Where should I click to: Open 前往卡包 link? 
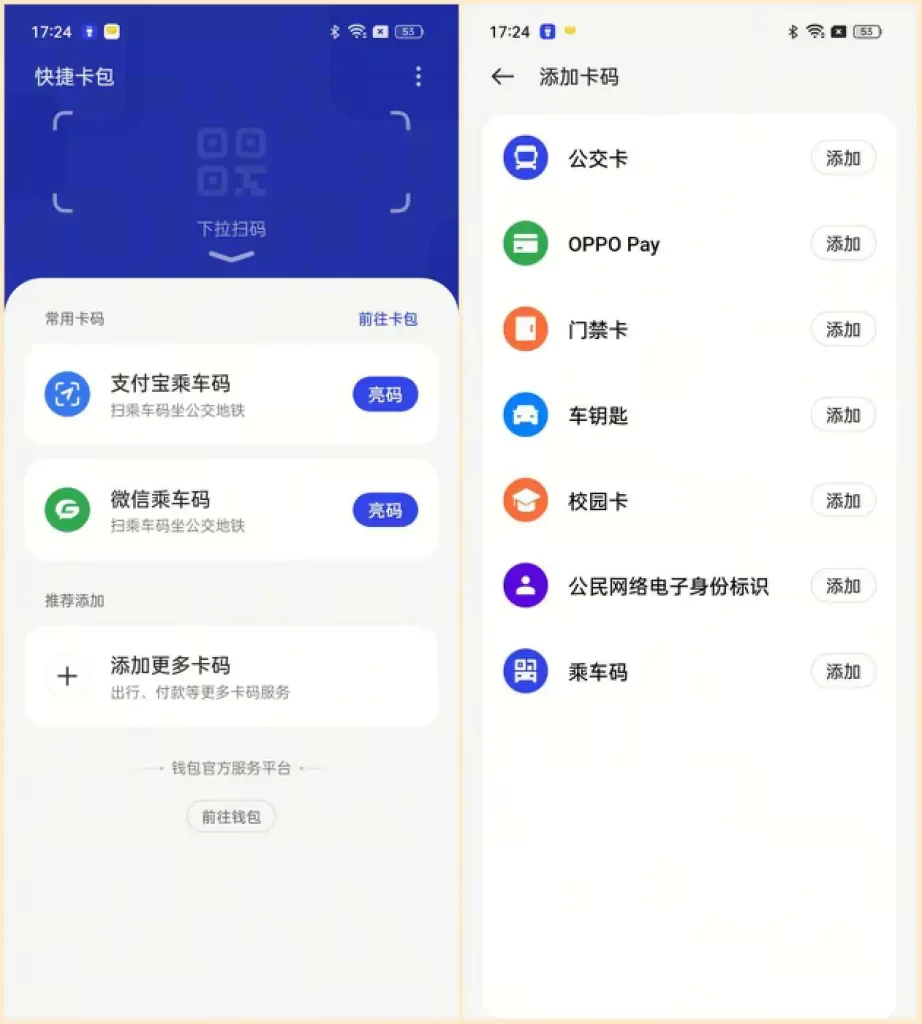[x=388, y=319]
